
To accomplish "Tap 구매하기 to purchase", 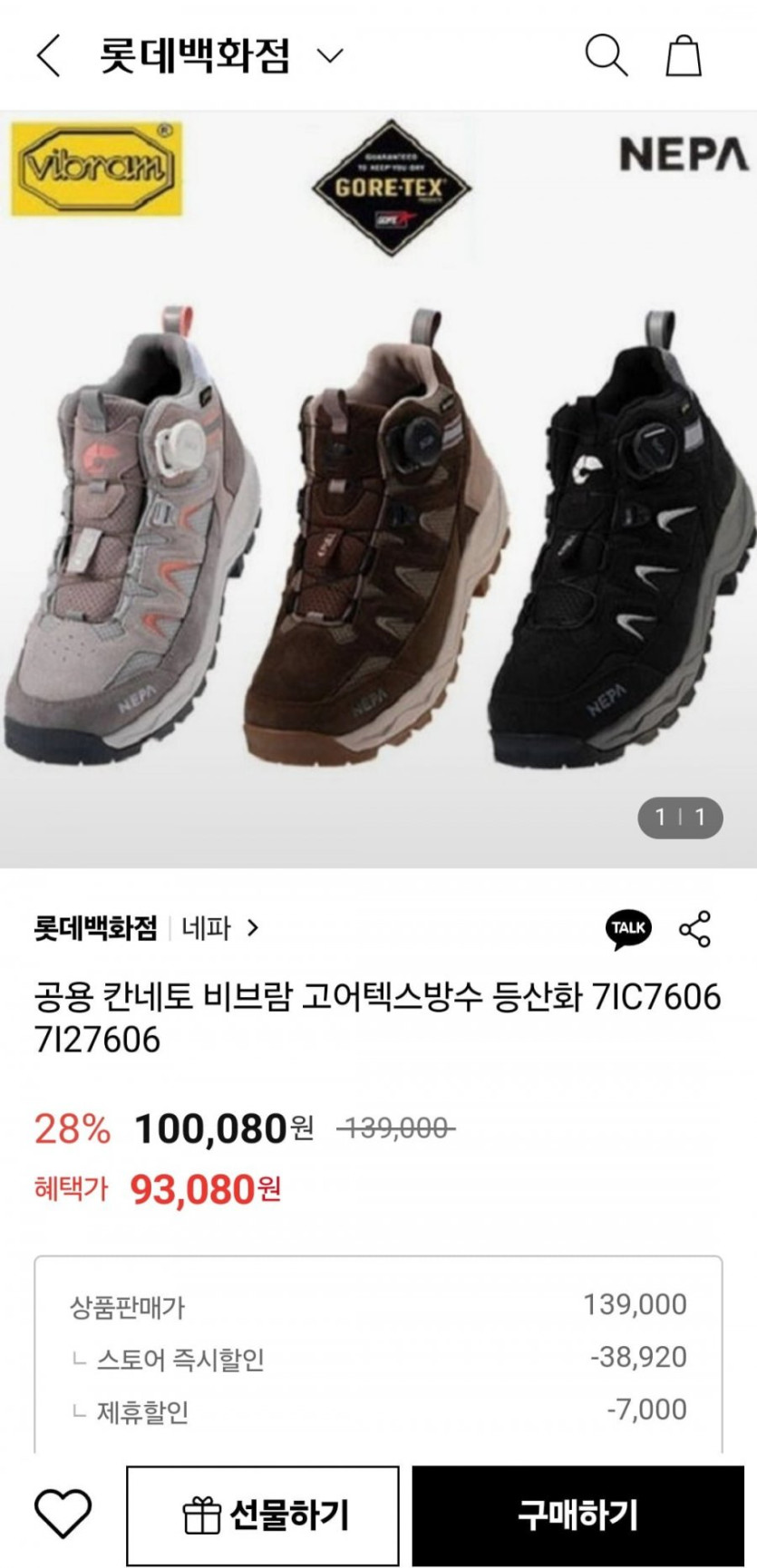I will pos(577,1515).
